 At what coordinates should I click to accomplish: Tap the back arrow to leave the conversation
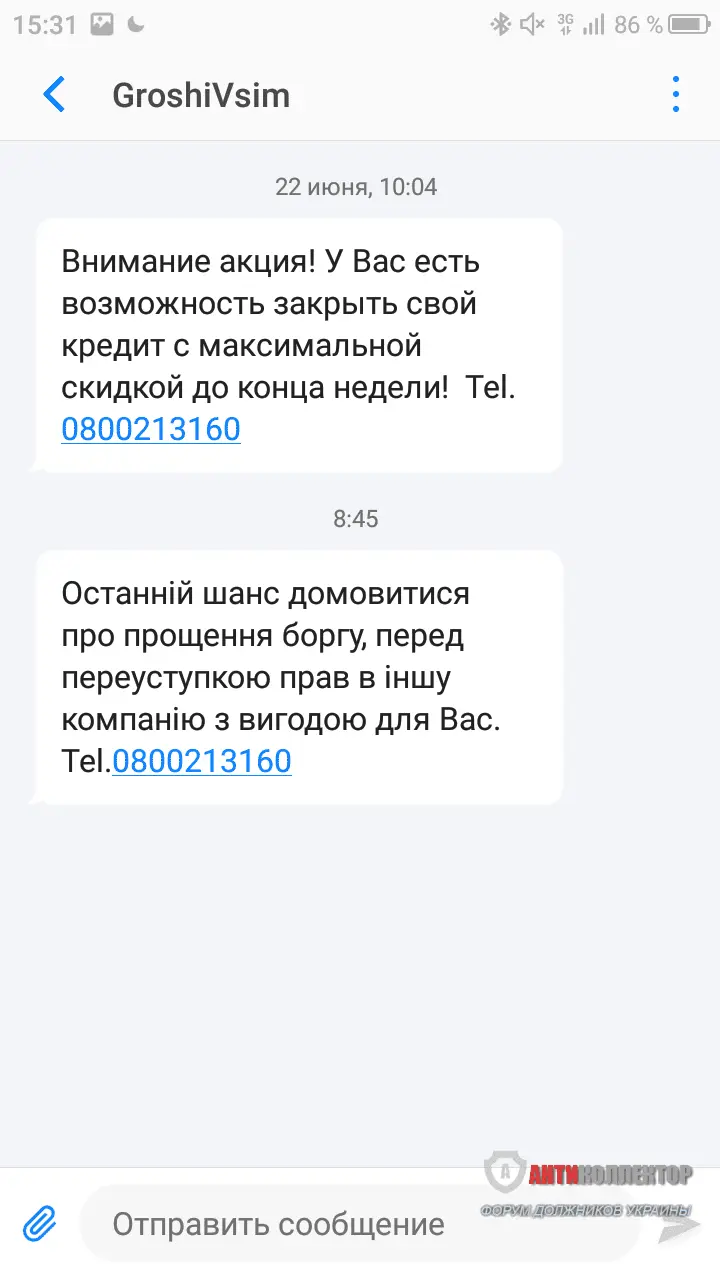(x=52, y=94)
